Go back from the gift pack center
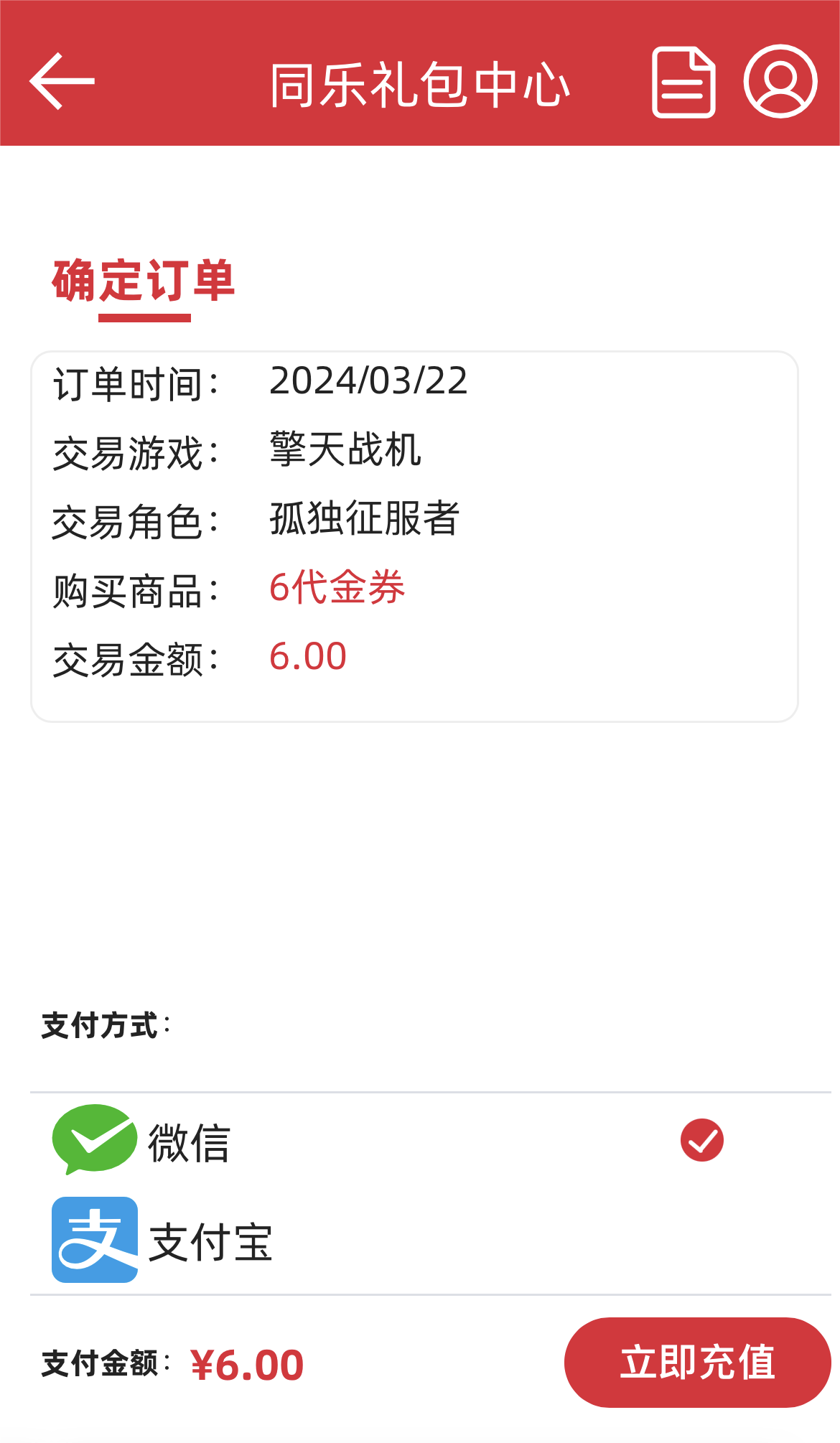The width and height of the screenshot is (840, 1443). coord(62,82)
